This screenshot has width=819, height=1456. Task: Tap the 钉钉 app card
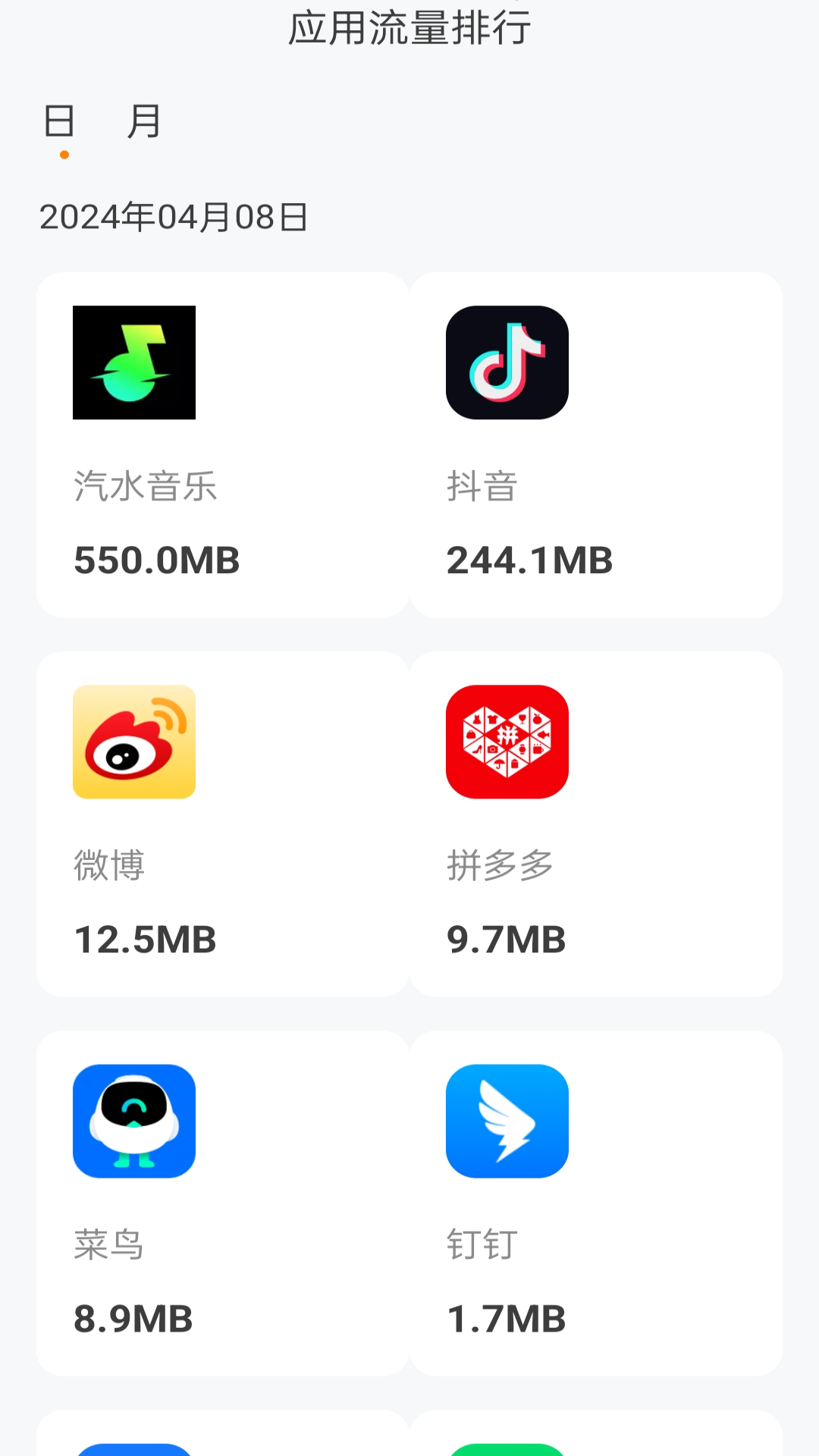click(595, 1203)
